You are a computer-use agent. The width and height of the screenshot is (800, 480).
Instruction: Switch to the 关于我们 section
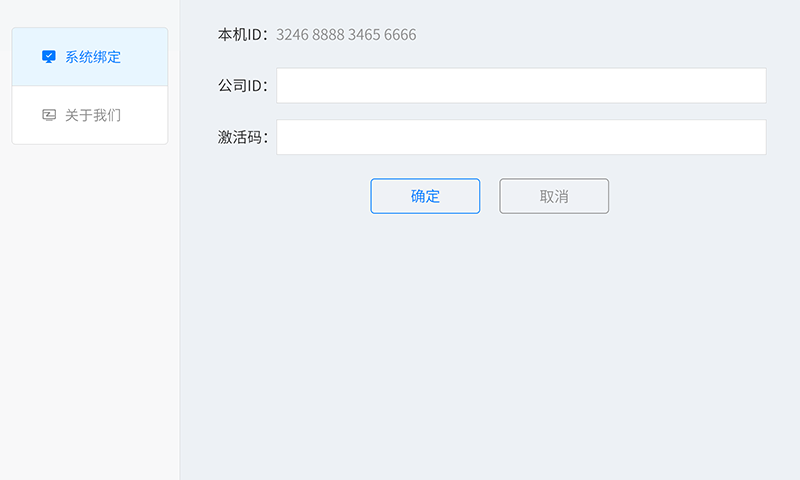90,115
